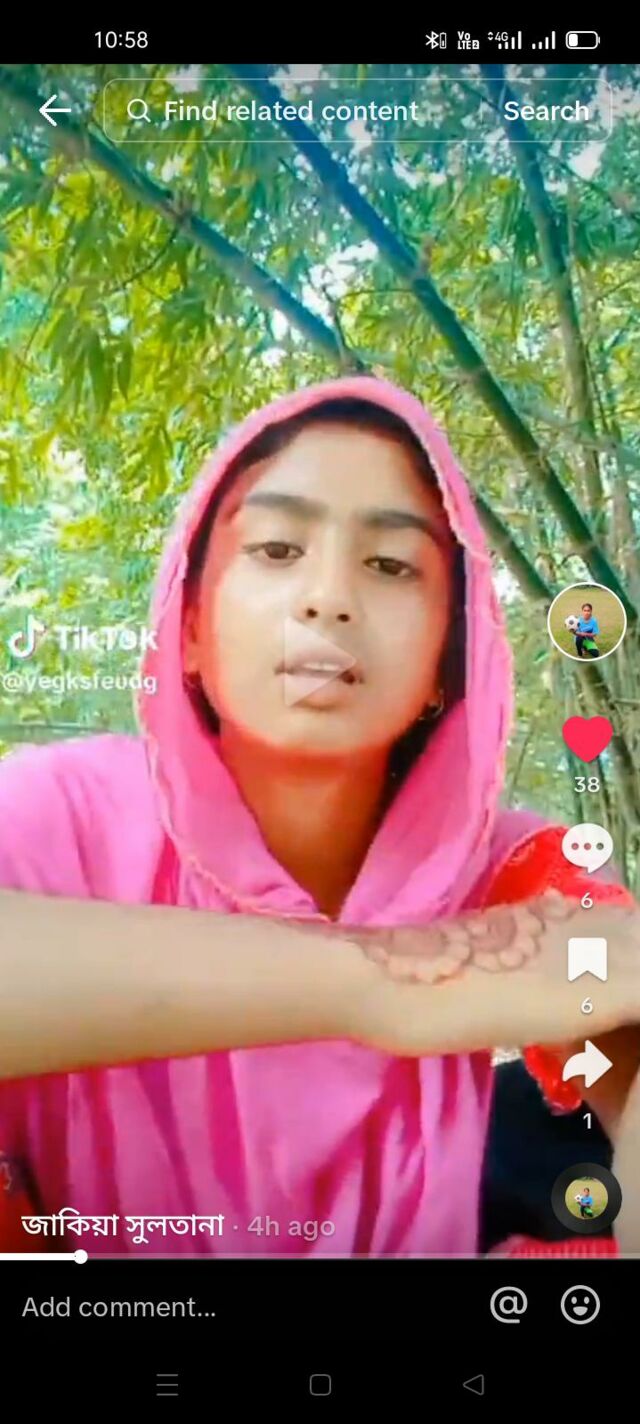Tap the Search button
This screenshot has width=640, height=1424.
tap(546, 111)
